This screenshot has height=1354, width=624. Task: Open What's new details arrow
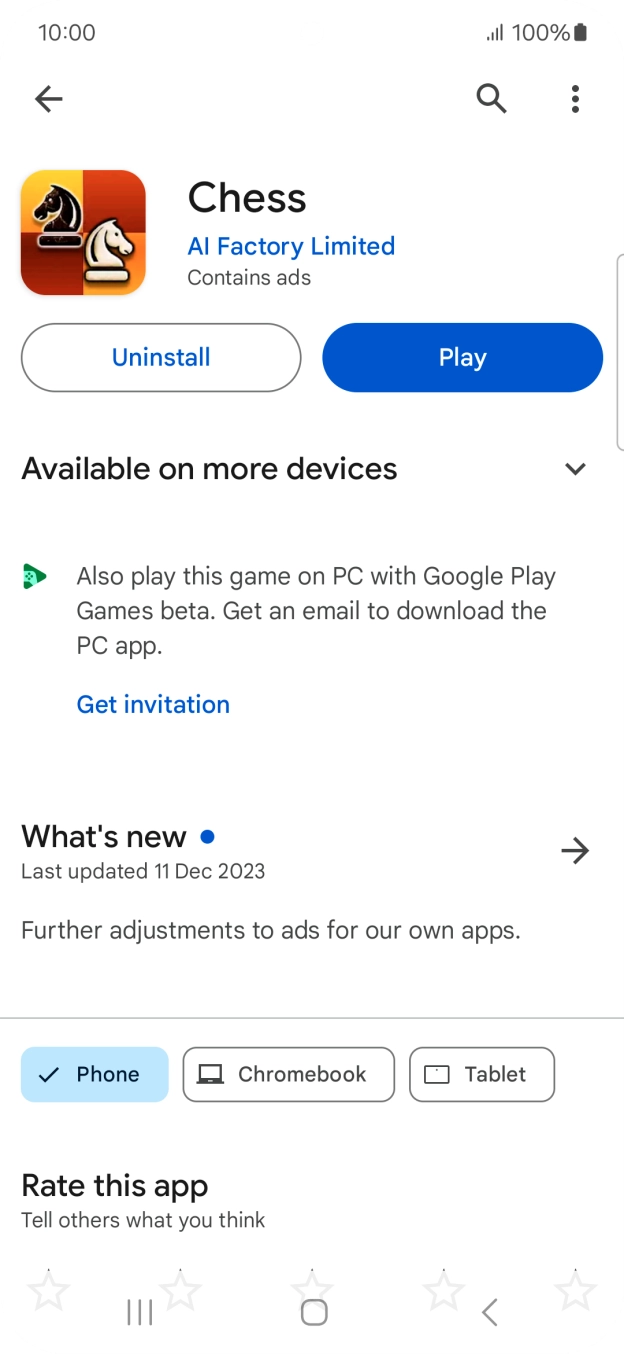pos(575,851)
